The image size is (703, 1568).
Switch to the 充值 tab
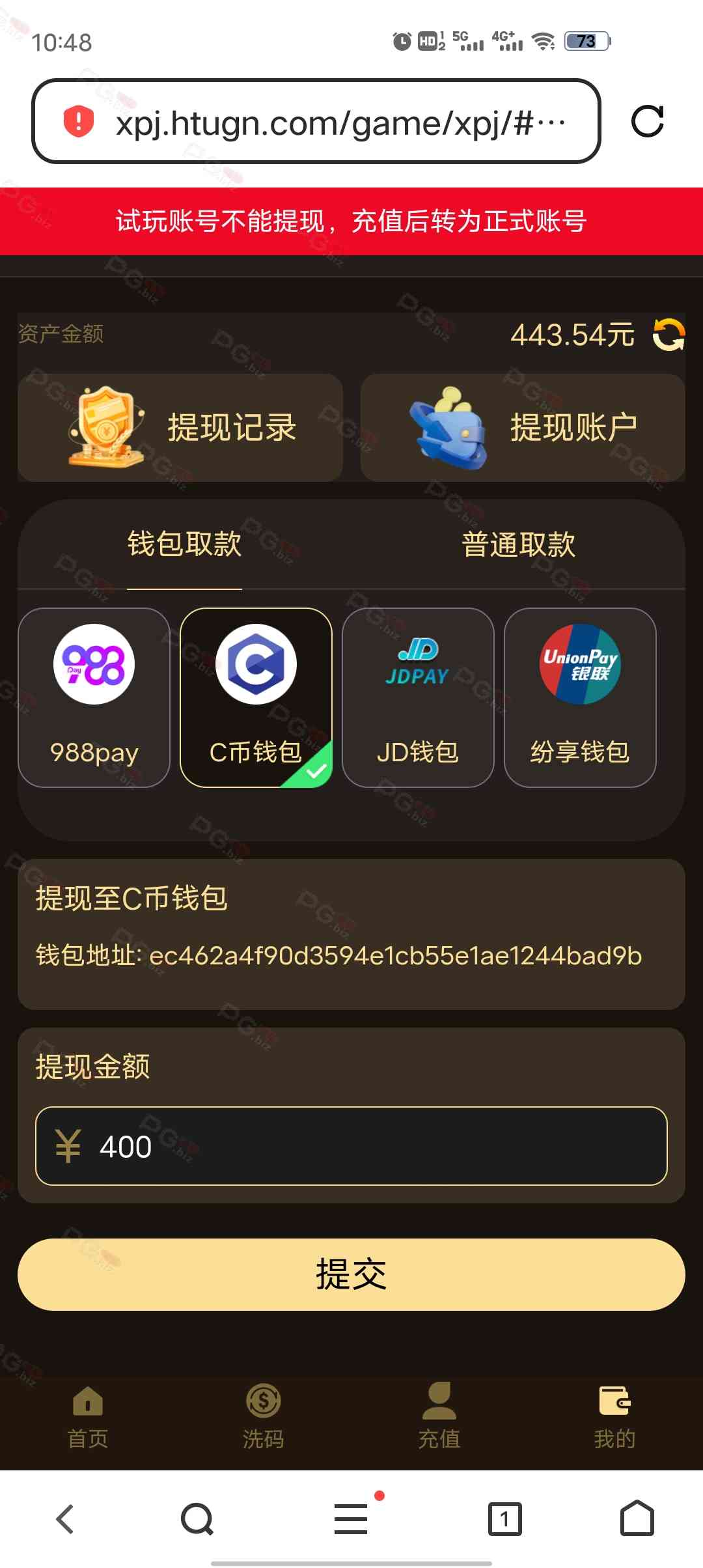(x=439, y=1416)
